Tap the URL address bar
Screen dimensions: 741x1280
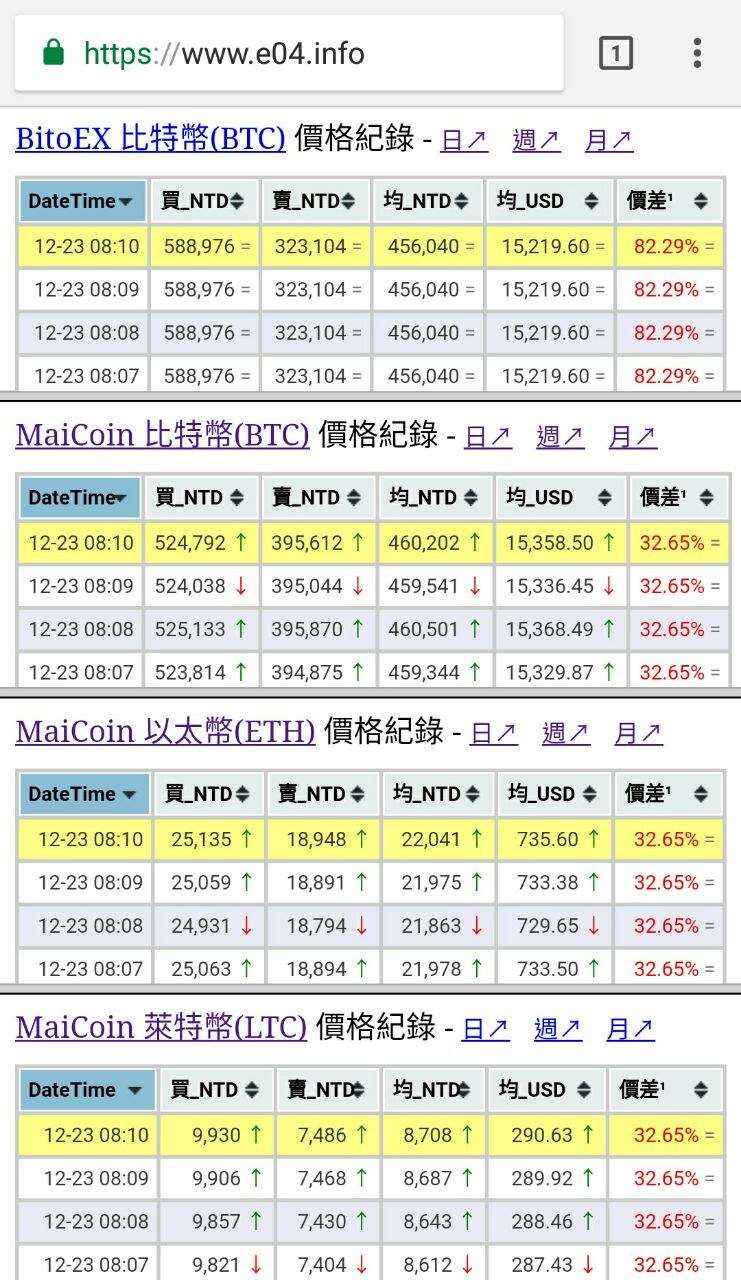[x=289, y=53]
